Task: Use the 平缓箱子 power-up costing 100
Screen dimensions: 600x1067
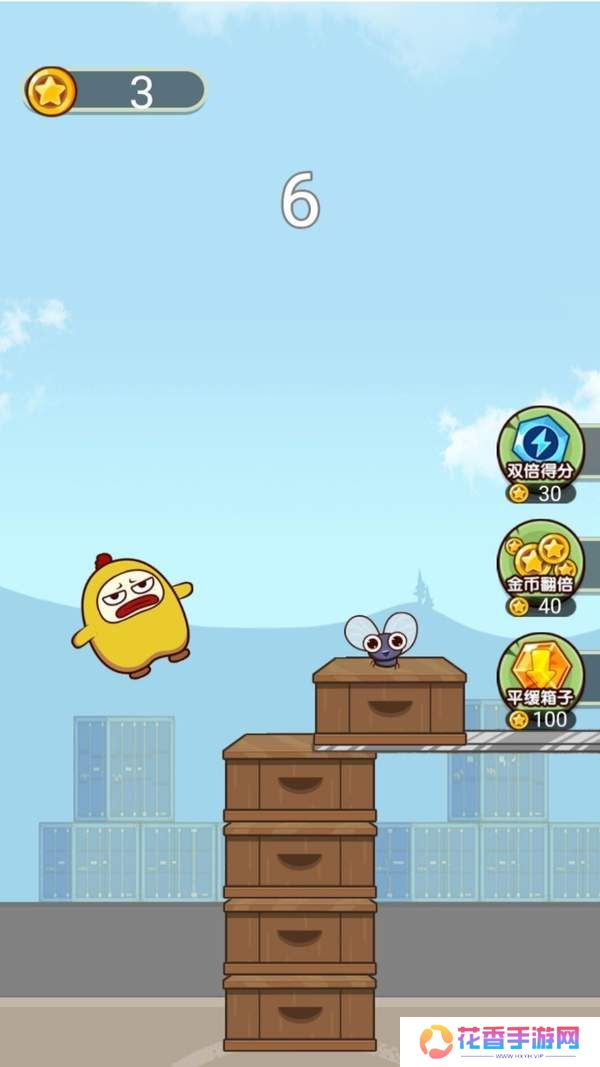Action: point(540,677)
